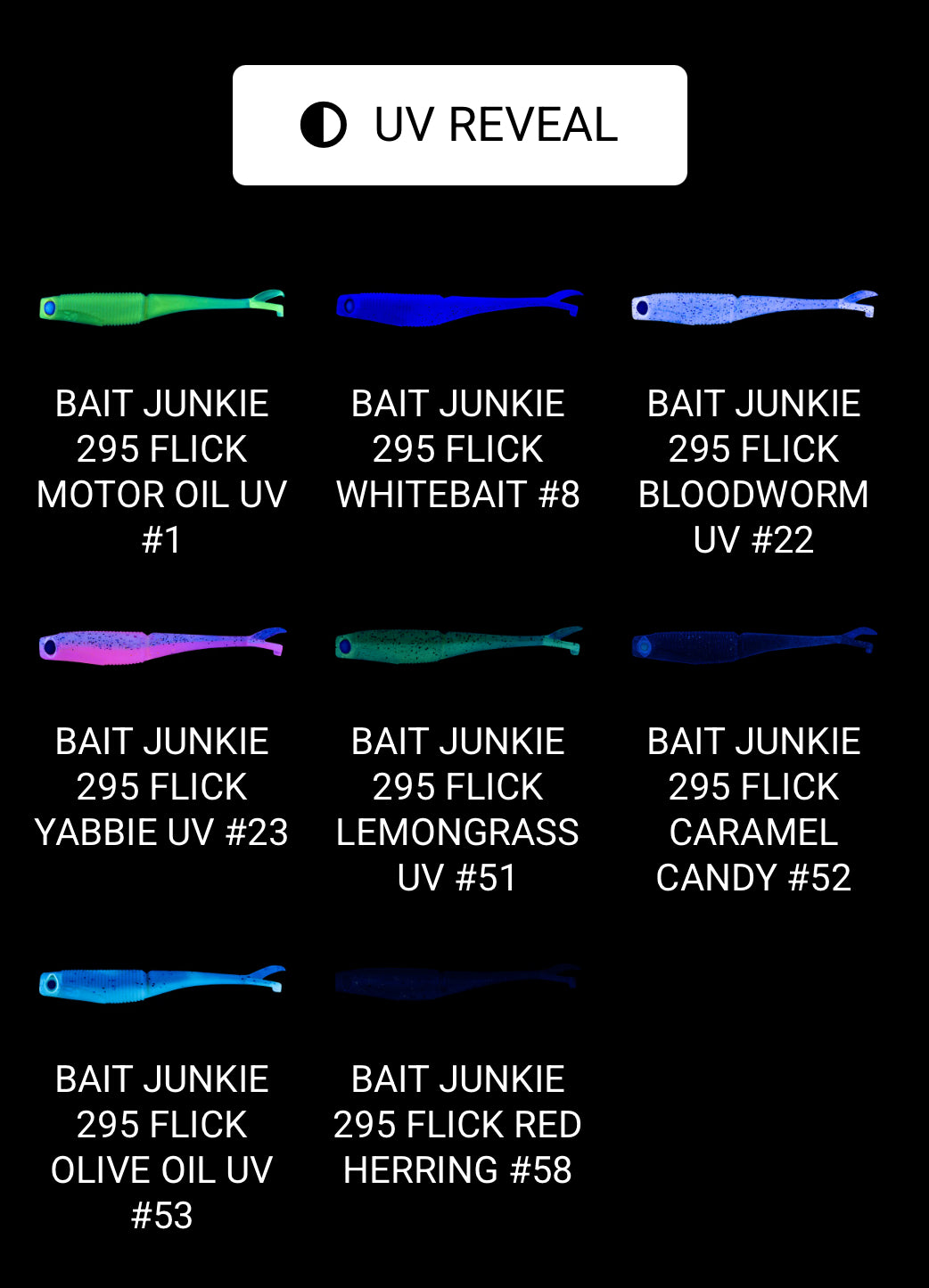Choose the Whitebait #8 lure
Image resolution: width=929 pixels, height=1288 pixels.
458,308
